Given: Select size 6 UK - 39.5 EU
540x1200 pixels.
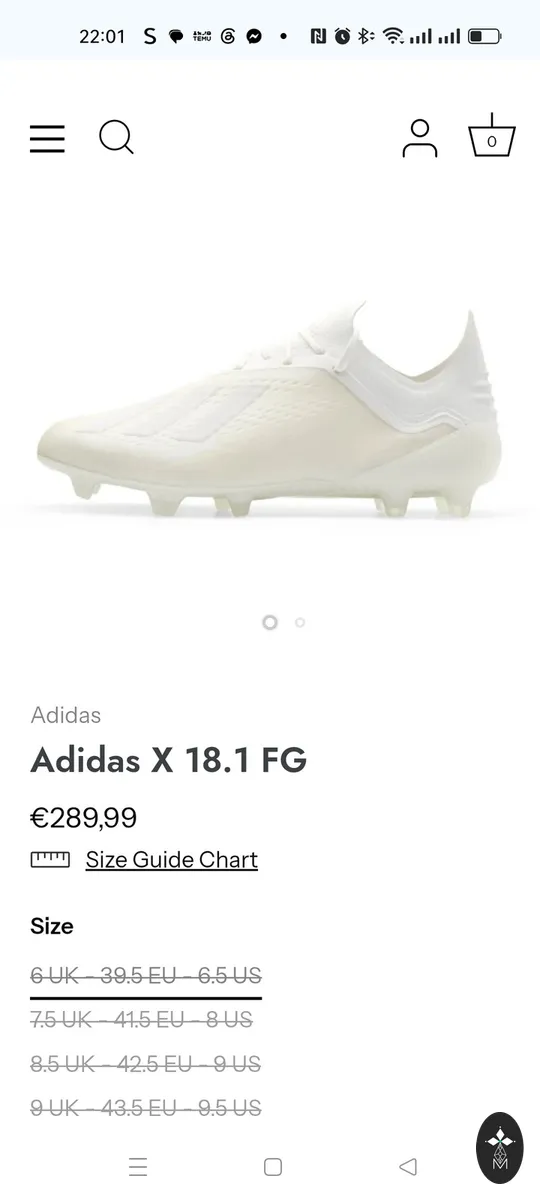Looking at the screenshot, I should (146, 976).
